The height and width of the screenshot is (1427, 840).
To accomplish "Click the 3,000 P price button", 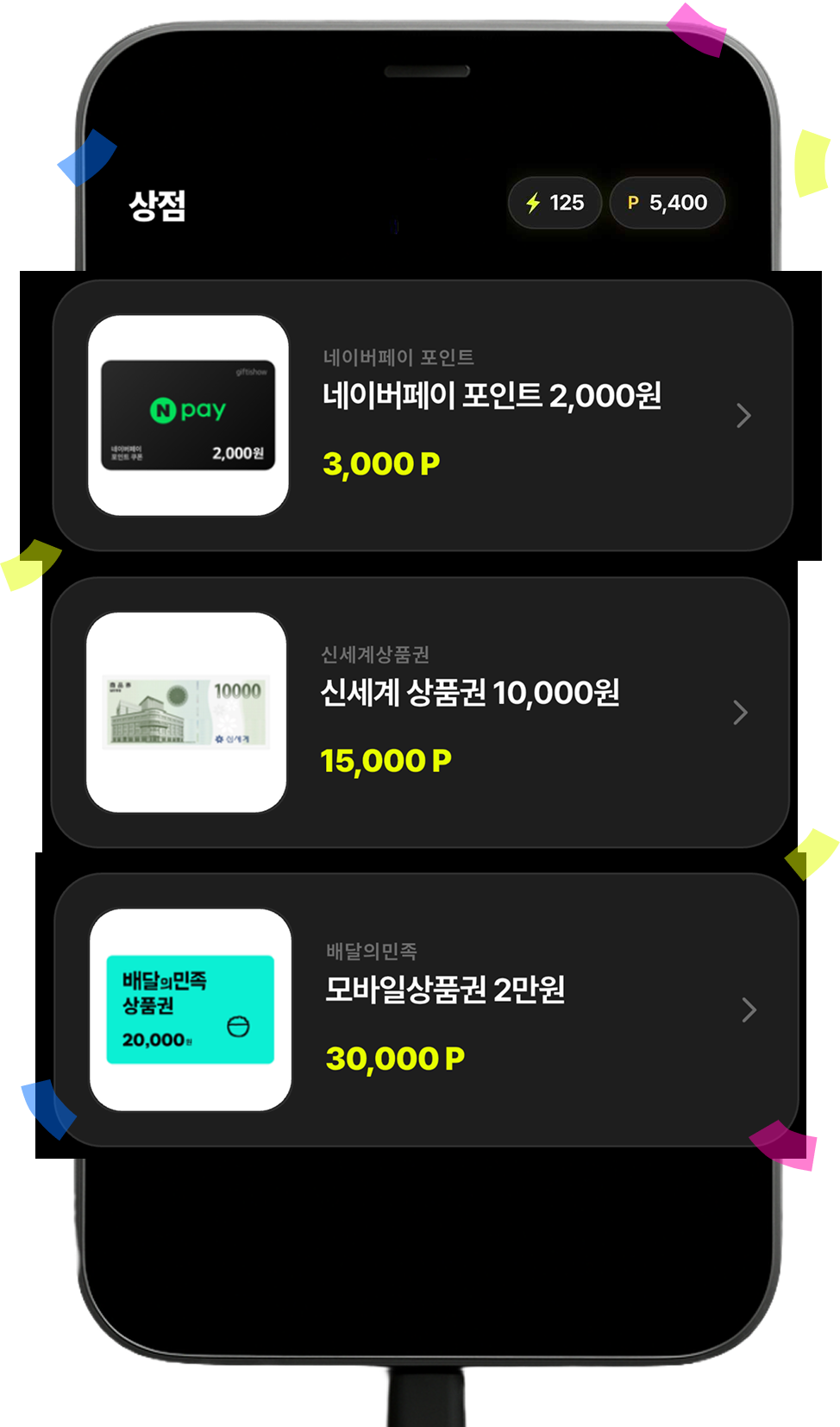I will [380, 464].
